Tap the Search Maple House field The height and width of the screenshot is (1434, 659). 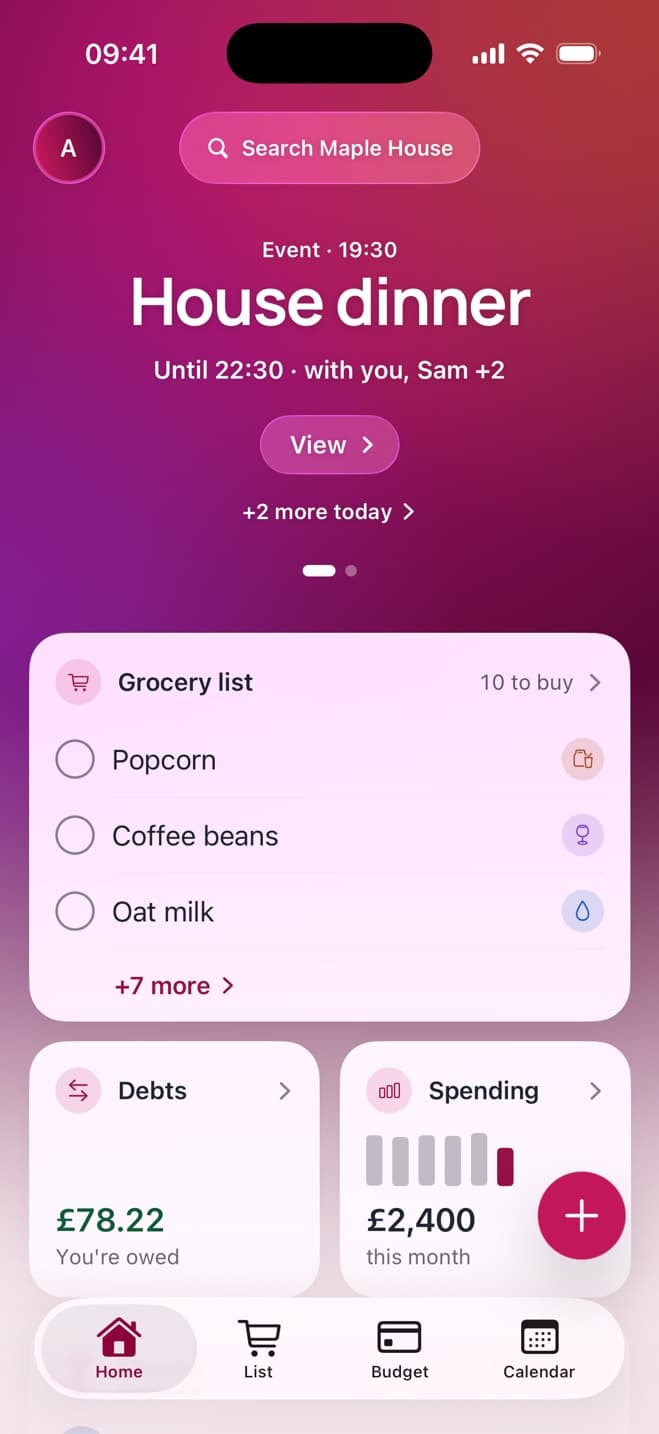(x=330, y=148)
